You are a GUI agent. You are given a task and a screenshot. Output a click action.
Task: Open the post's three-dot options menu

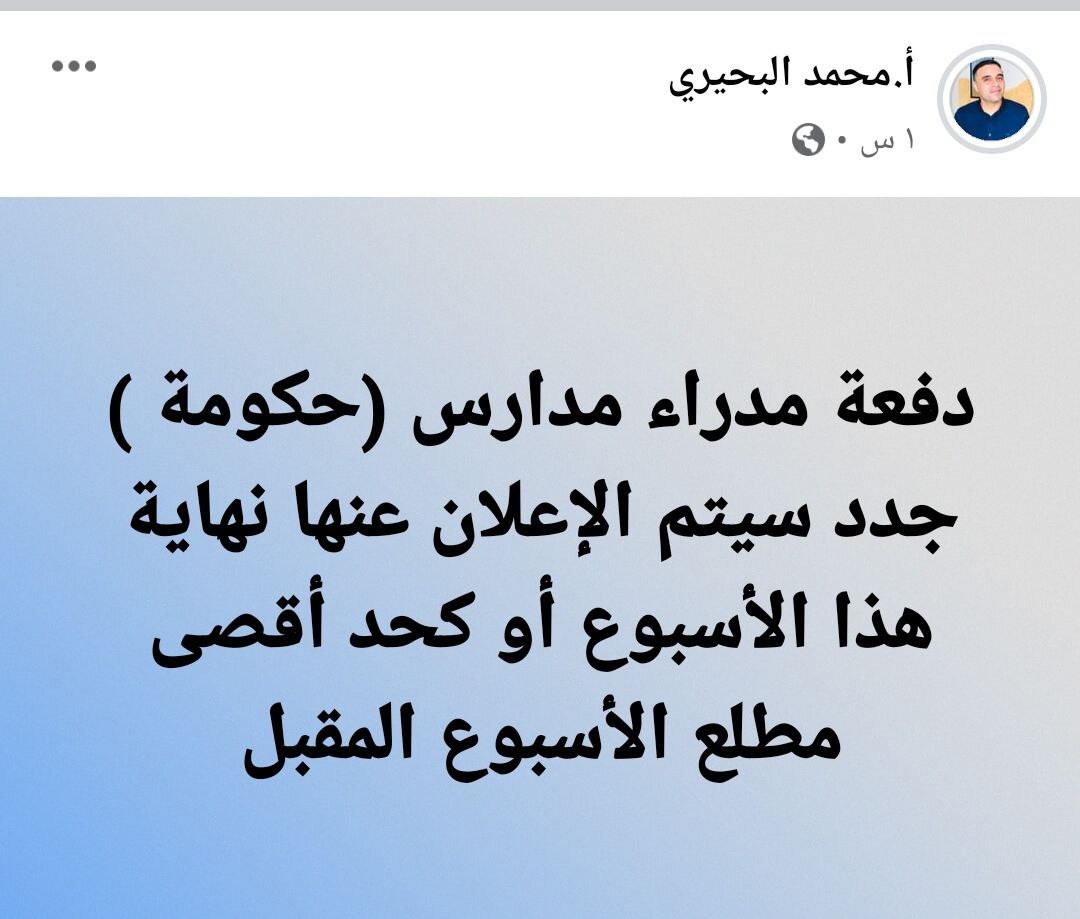coord(74,67)
